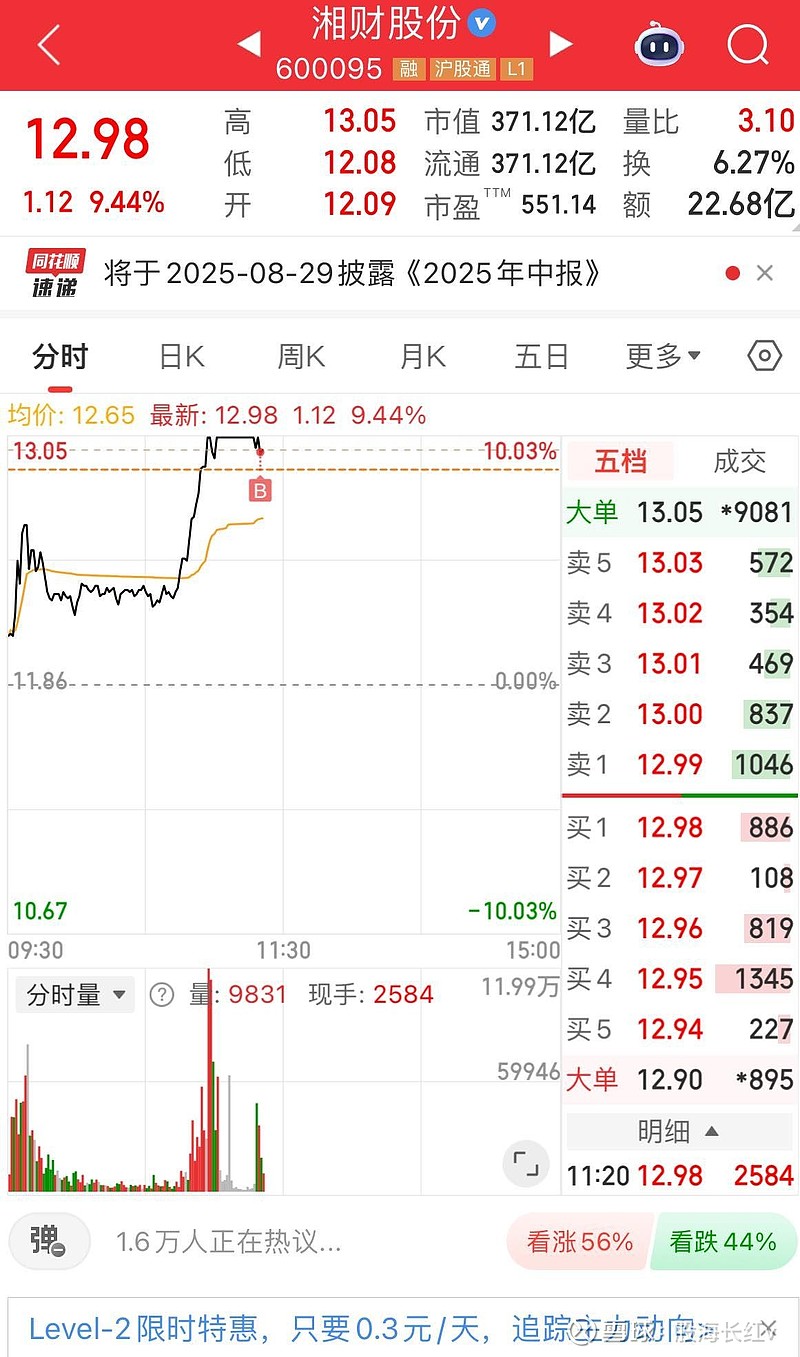Switch to the 五日 chart tab
This screenshot has width=800, height=1357.
541,356
